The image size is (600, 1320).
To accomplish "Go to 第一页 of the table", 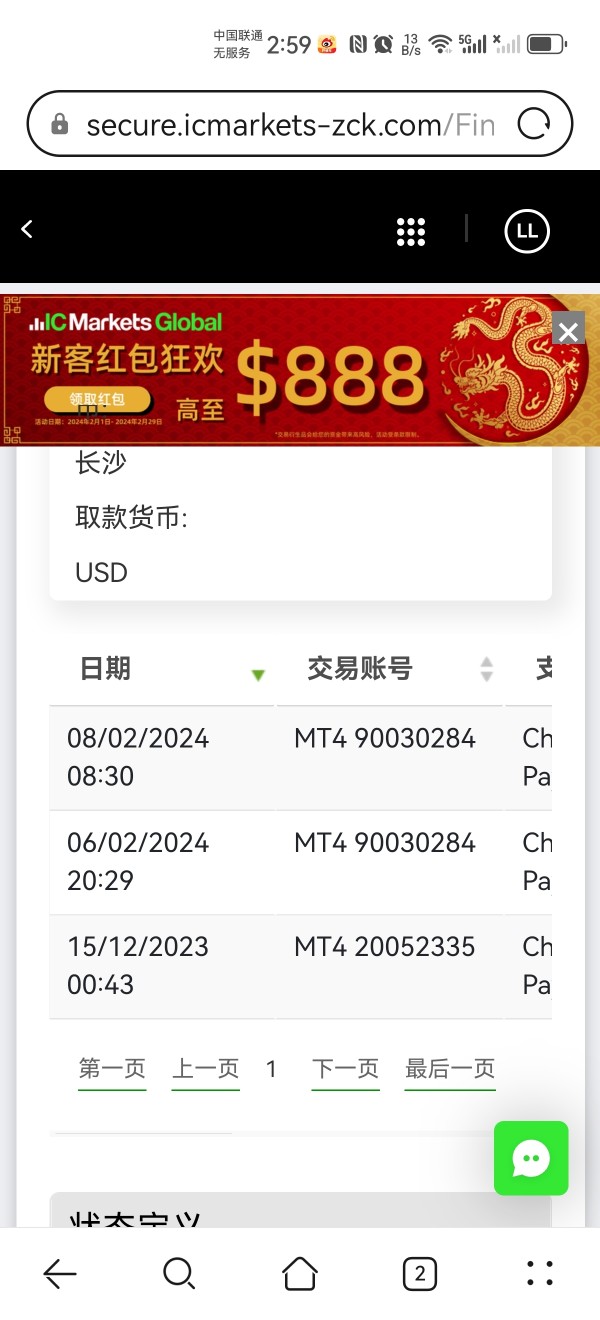I will click(113, 1069).
